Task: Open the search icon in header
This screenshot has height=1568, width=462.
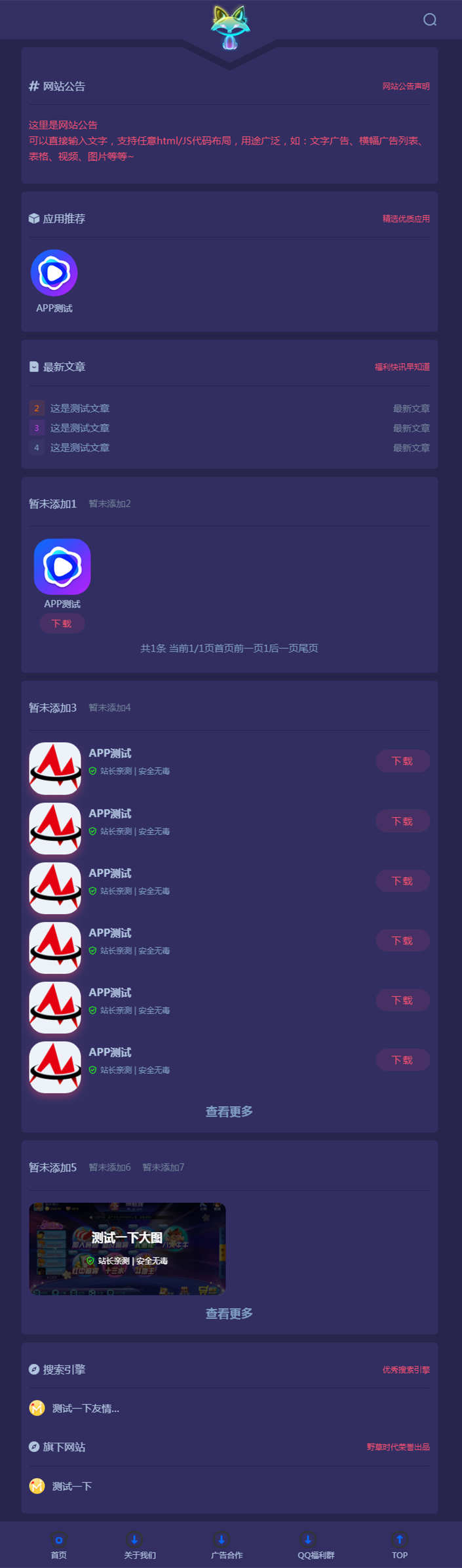Action: click(430, 20)
